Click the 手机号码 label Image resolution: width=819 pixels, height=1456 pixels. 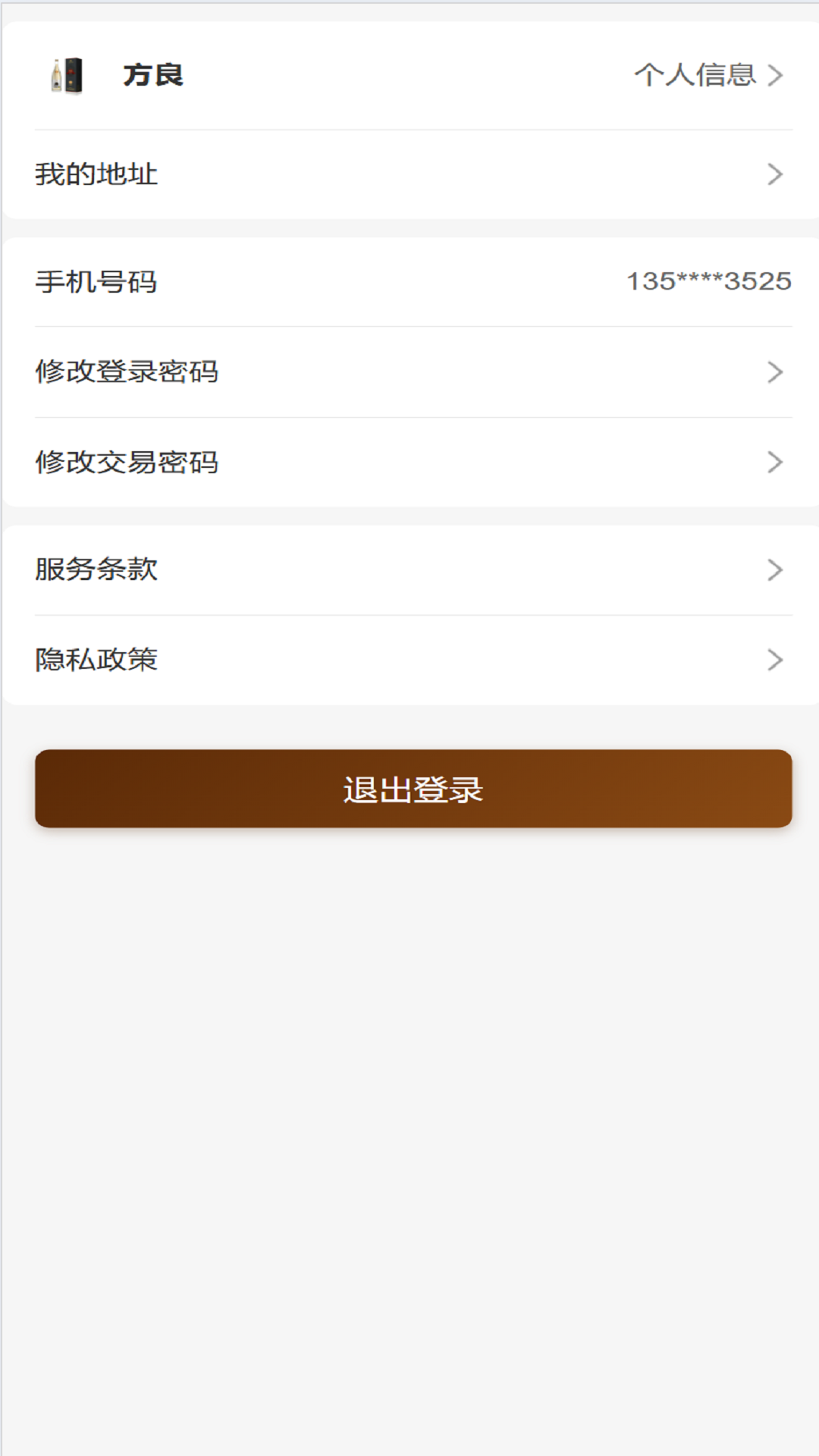[96, 281]
